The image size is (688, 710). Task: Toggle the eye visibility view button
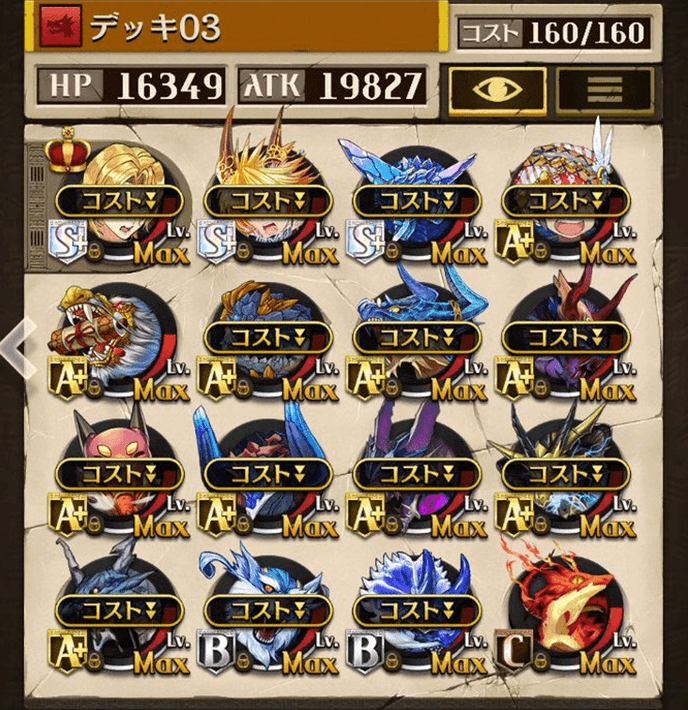point(497,90)
